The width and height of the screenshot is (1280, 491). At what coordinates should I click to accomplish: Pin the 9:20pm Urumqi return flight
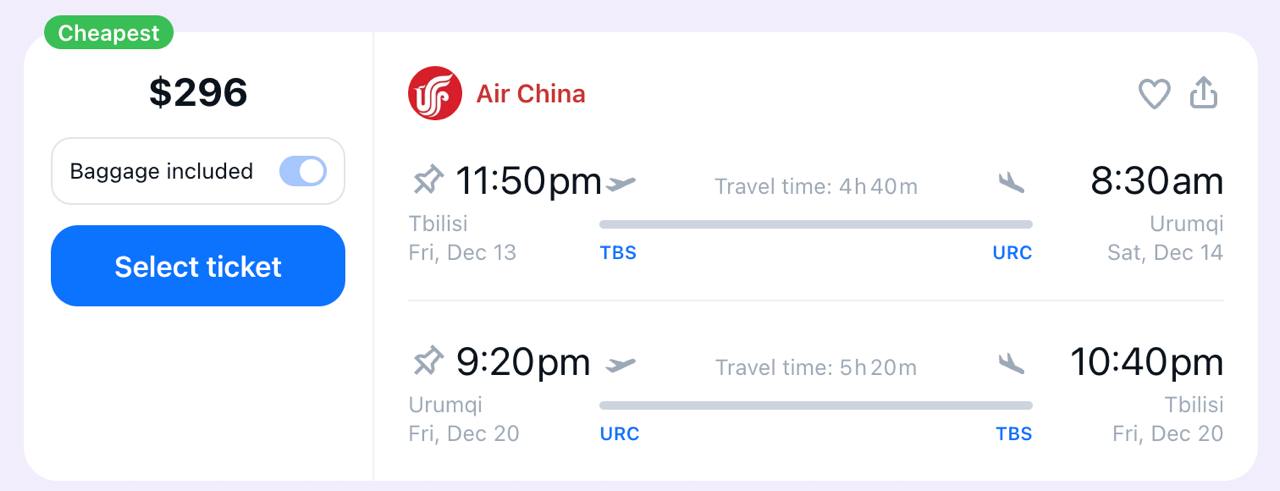[x=428, y=361]
